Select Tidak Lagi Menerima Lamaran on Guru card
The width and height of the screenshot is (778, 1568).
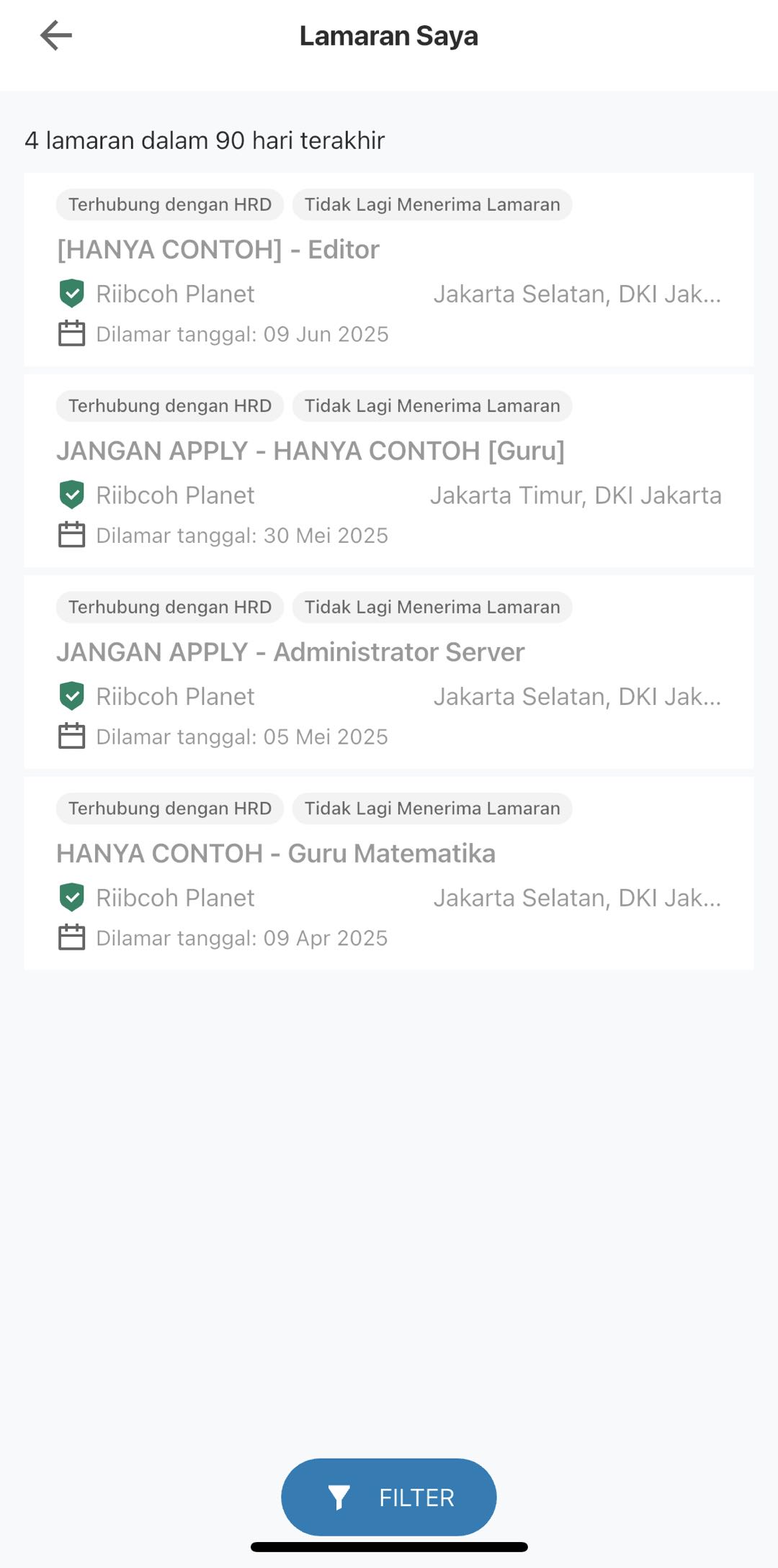(432, 405)
